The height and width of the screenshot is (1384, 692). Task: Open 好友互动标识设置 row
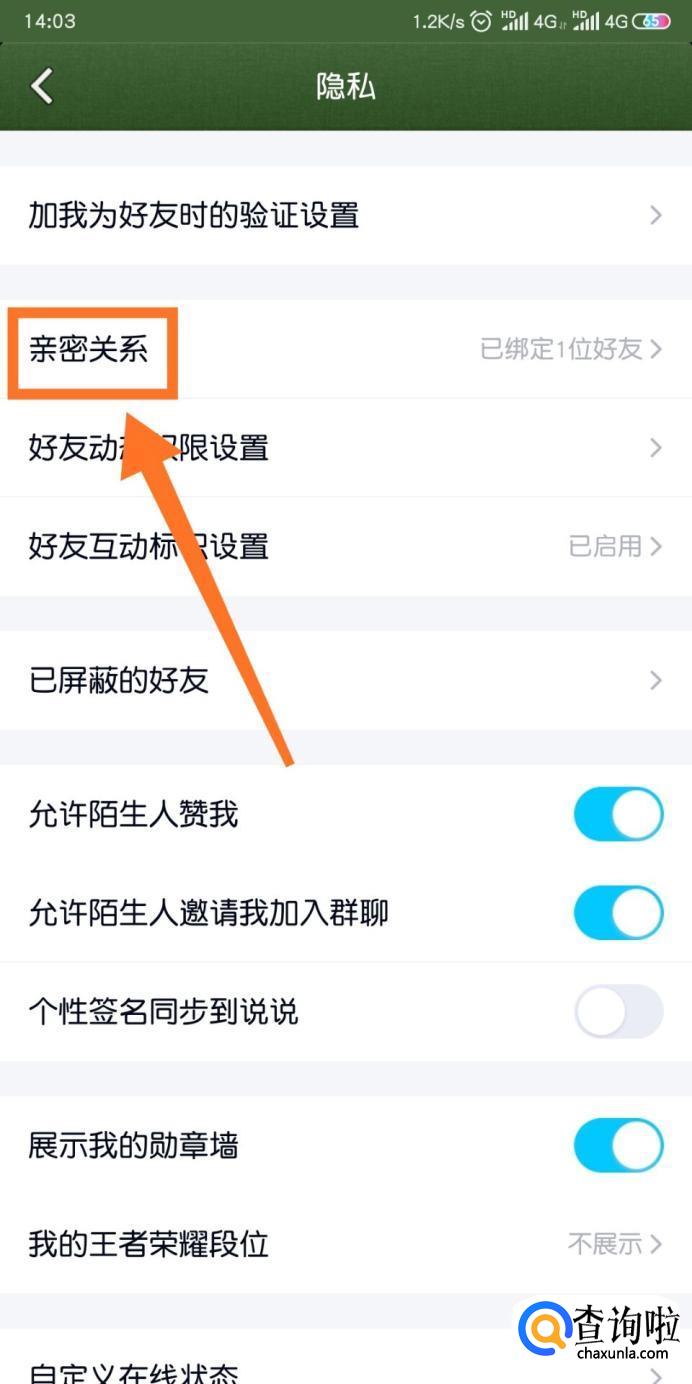coord(345,546)
